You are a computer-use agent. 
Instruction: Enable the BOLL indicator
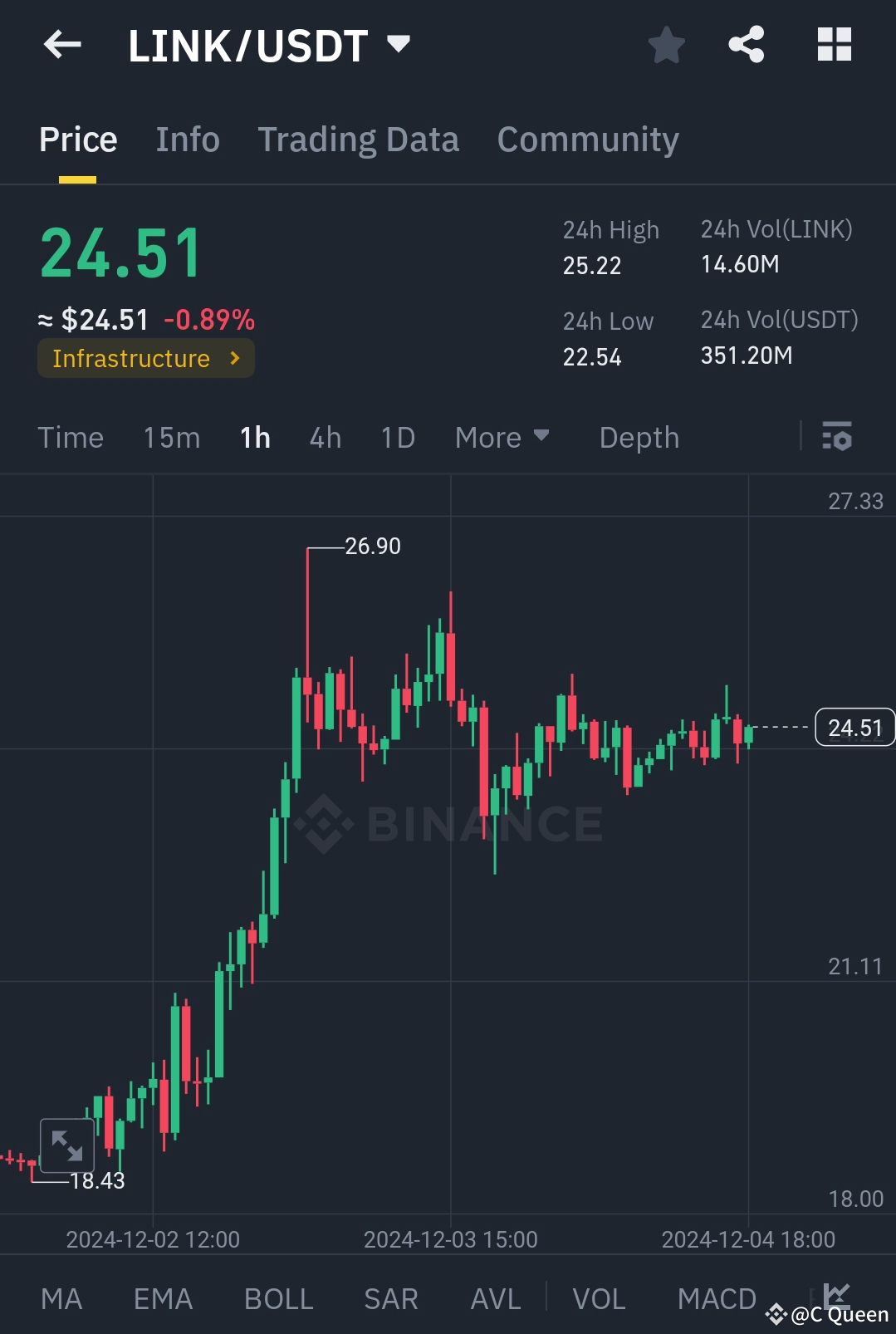point(278,1297)
